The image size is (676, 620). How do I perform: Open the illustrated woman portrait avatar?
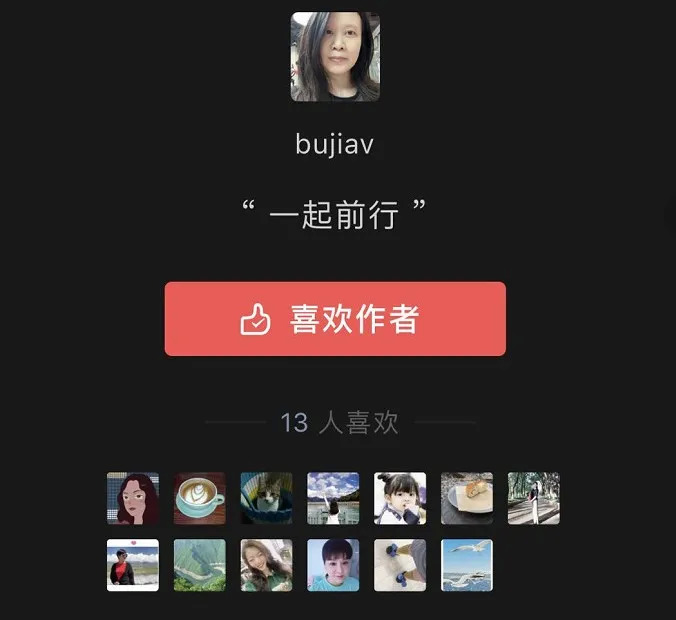pos(133,498)
